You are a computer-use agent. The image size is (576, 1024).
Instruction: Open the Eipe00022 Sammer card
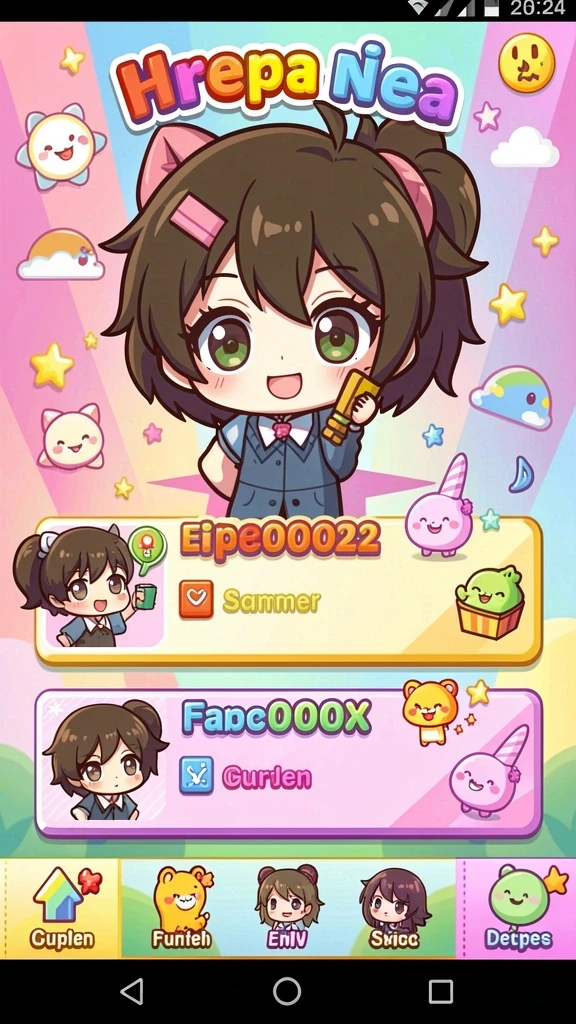tap(288, 592)
